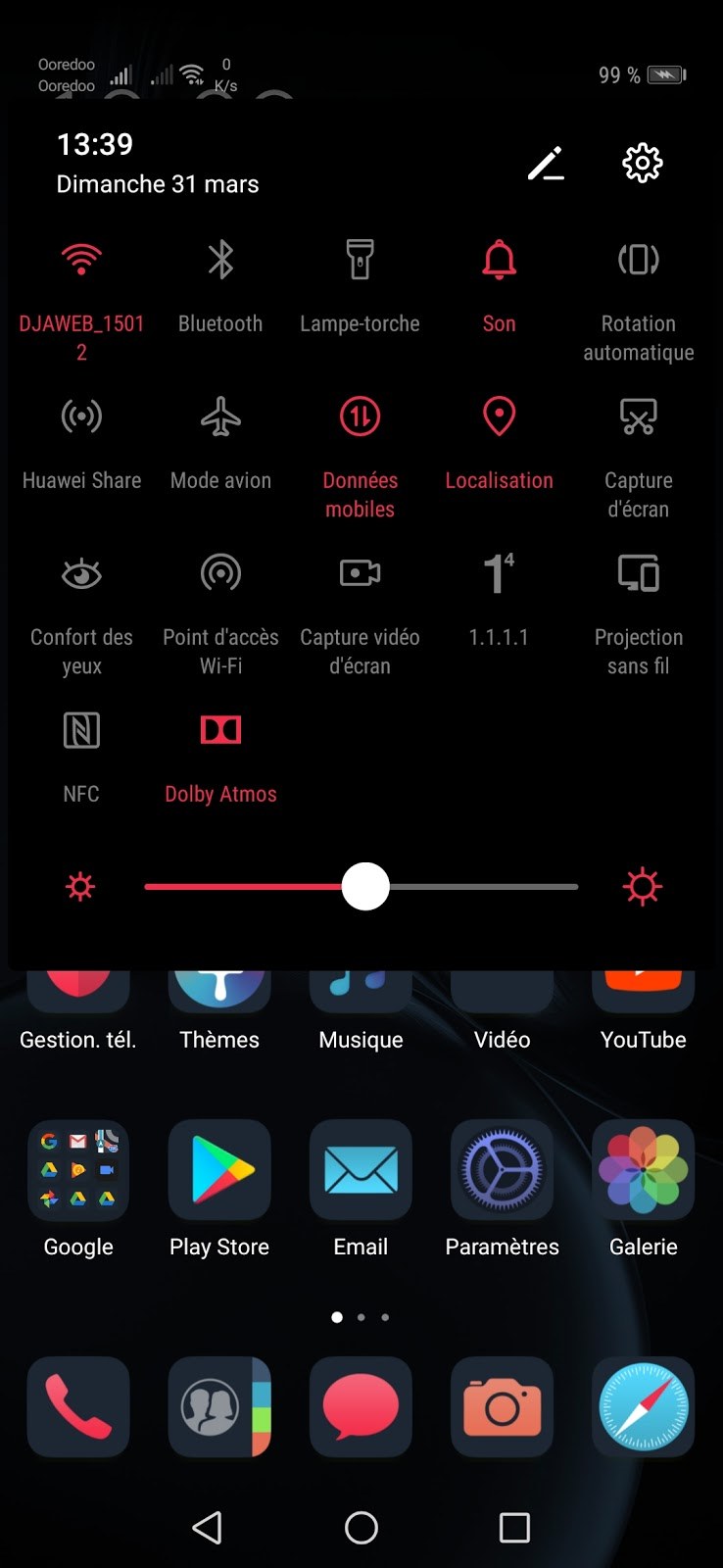Toggle NFC
Image resolution: width=723 pixels, height=1568 pixels.
(80, 730)
